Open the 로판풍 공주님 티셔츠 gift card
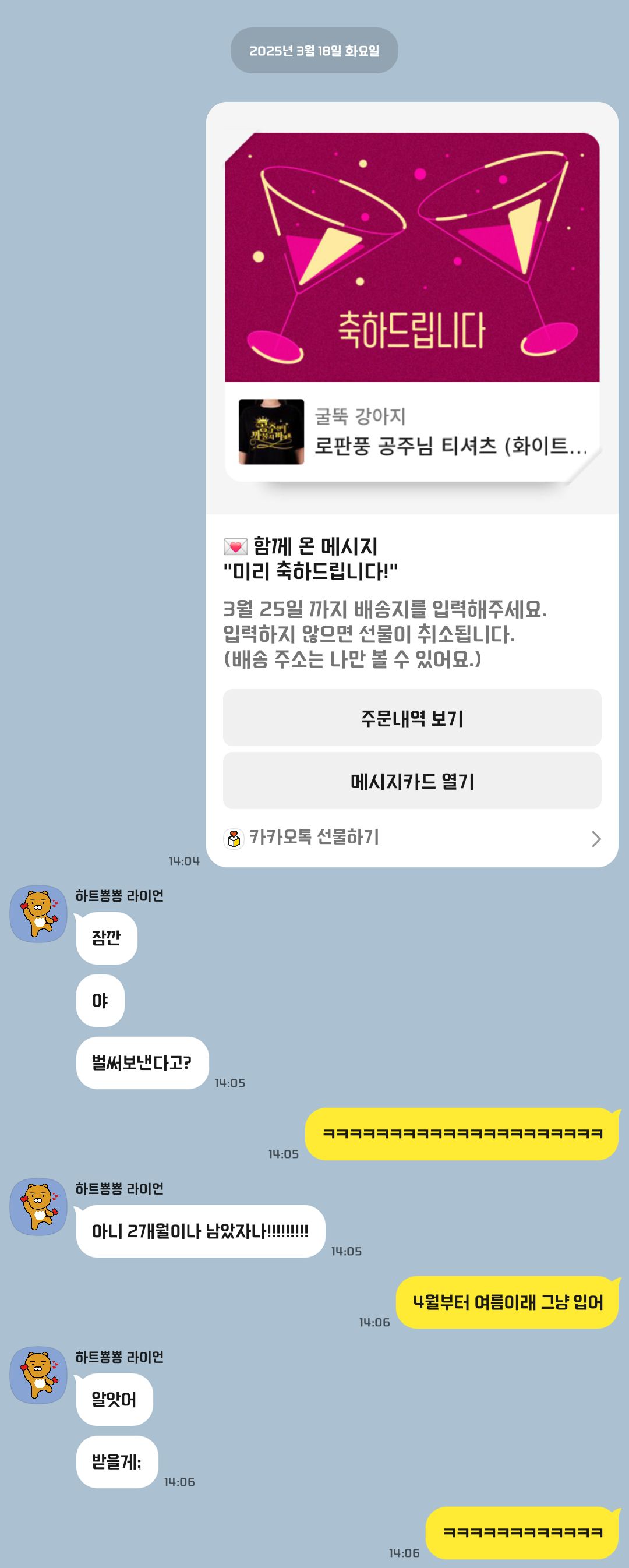The width and height of the screenshot is (629, 1568). pos(412,432)
